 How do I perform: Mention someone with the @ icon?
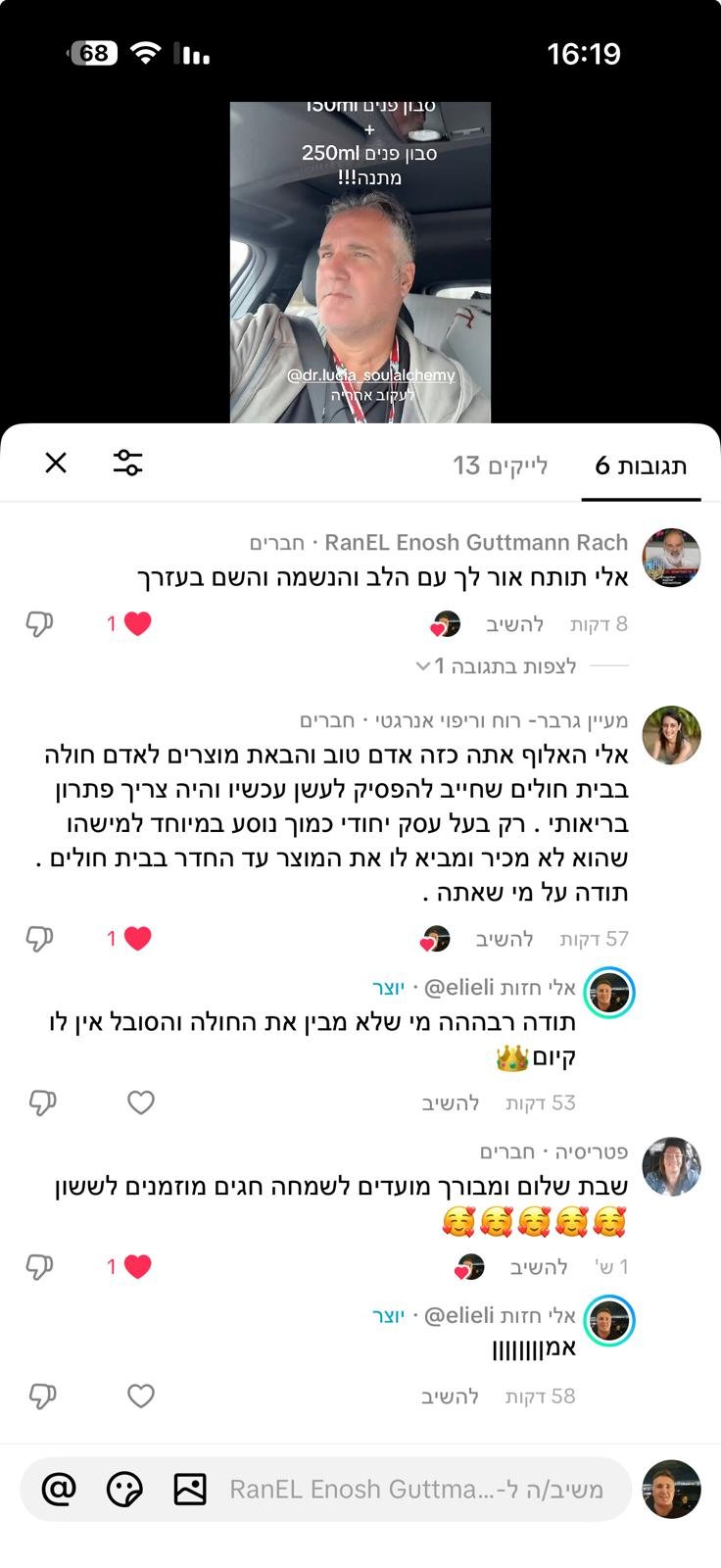(59, 1490)
